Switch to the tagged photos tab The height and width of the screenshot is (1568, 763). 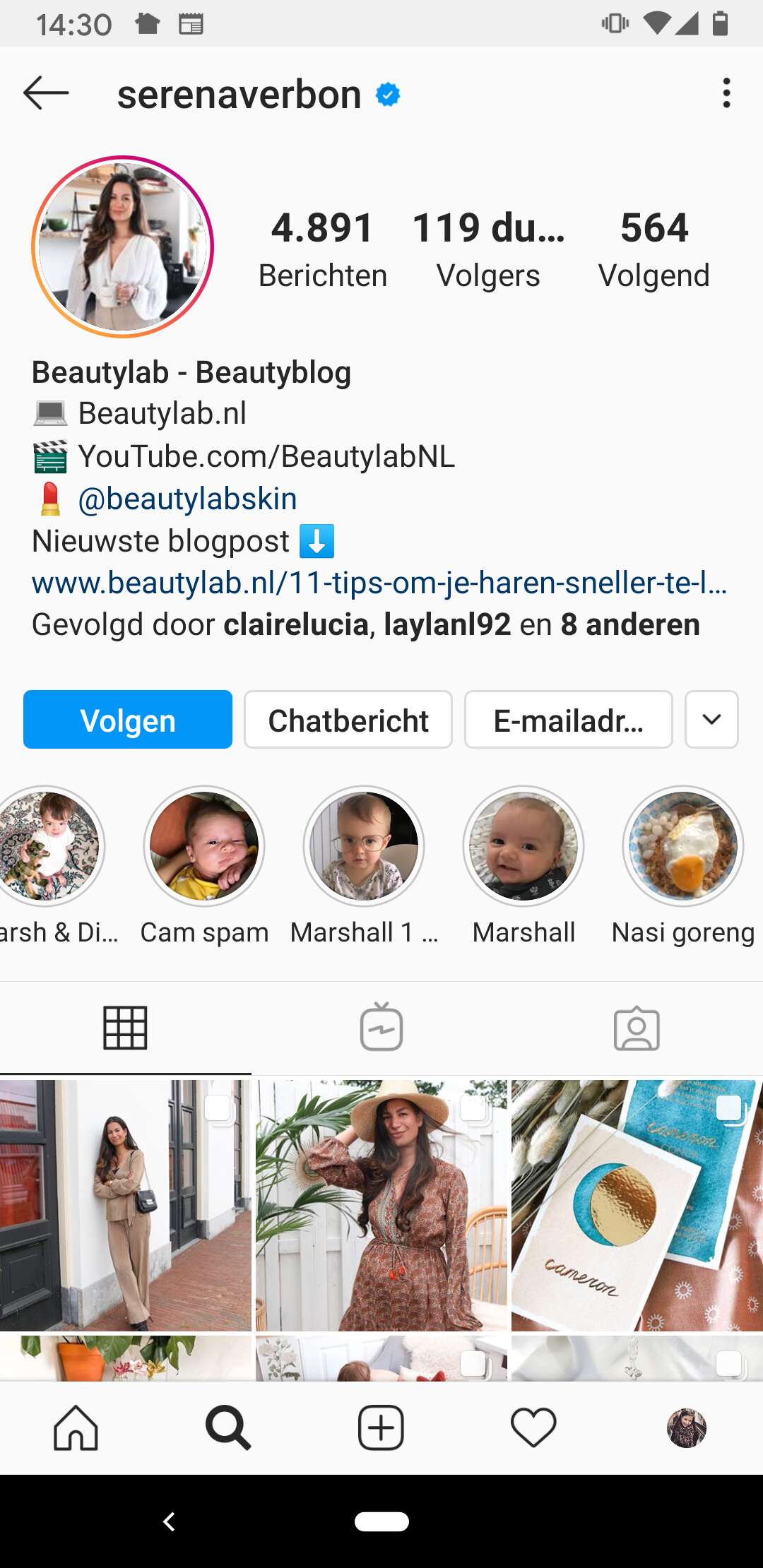pyautogui.click(x=637, y=1028)
